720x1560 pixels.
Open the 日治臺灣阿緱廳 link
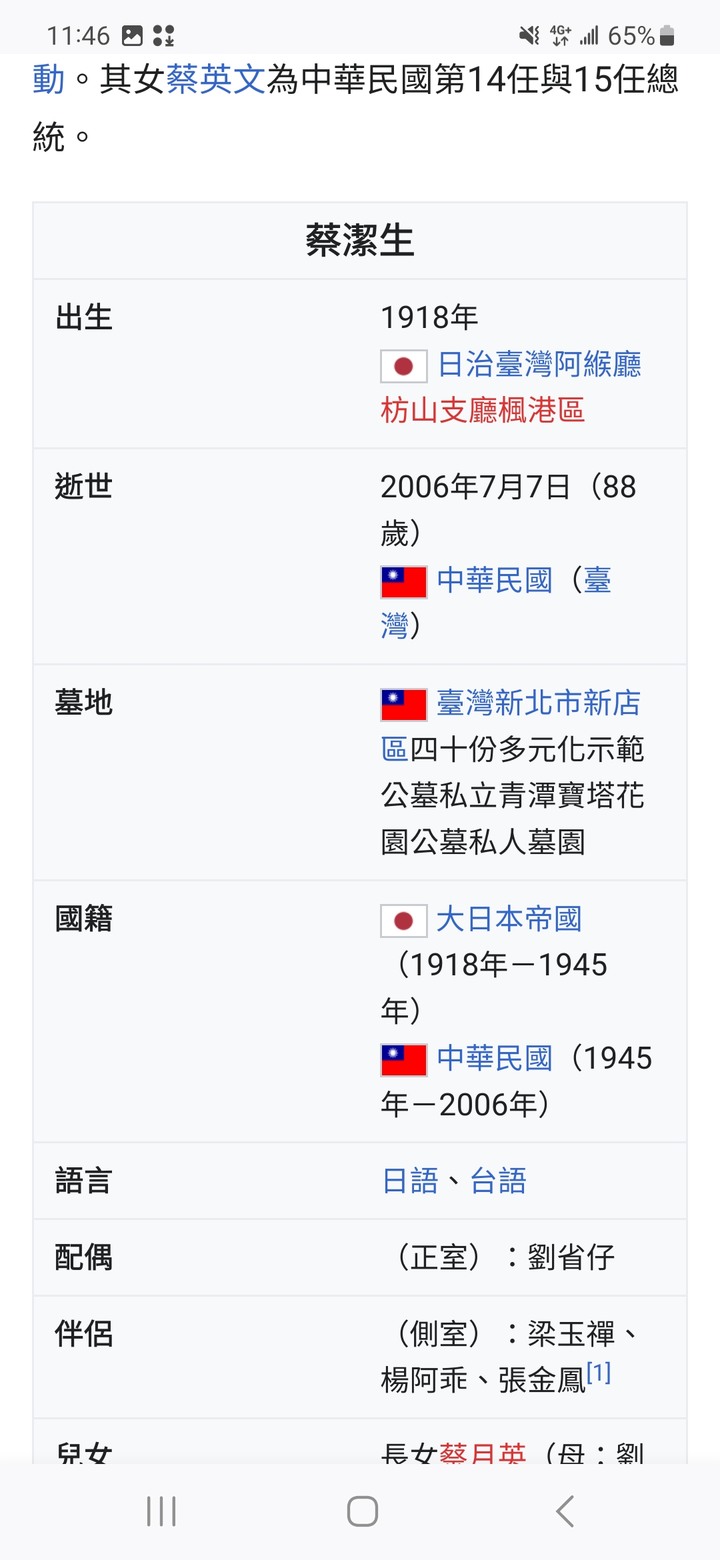(539, 364)
